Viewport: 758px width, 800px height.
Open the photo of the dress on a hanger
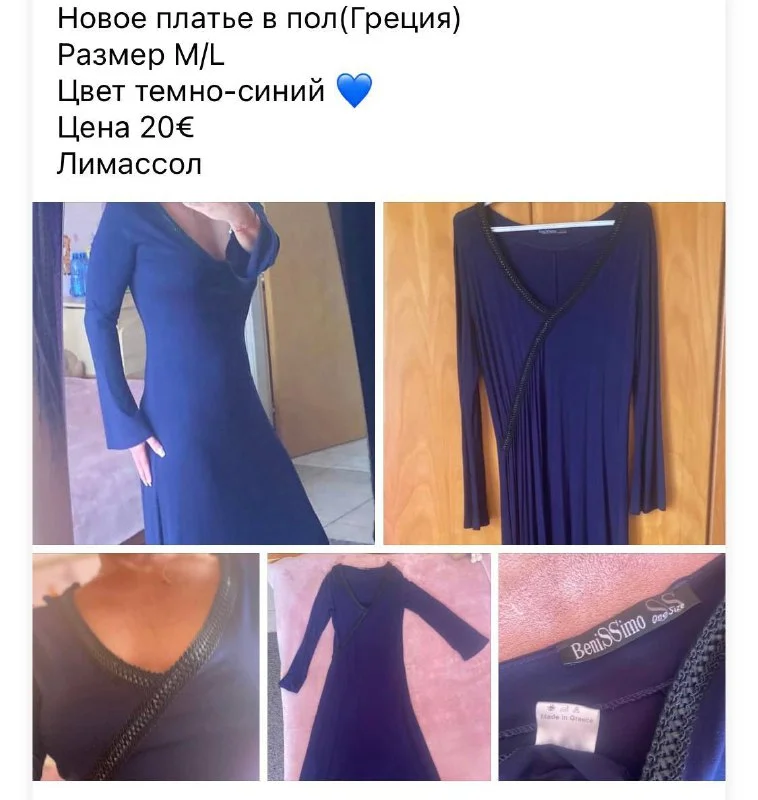[554, 372]
